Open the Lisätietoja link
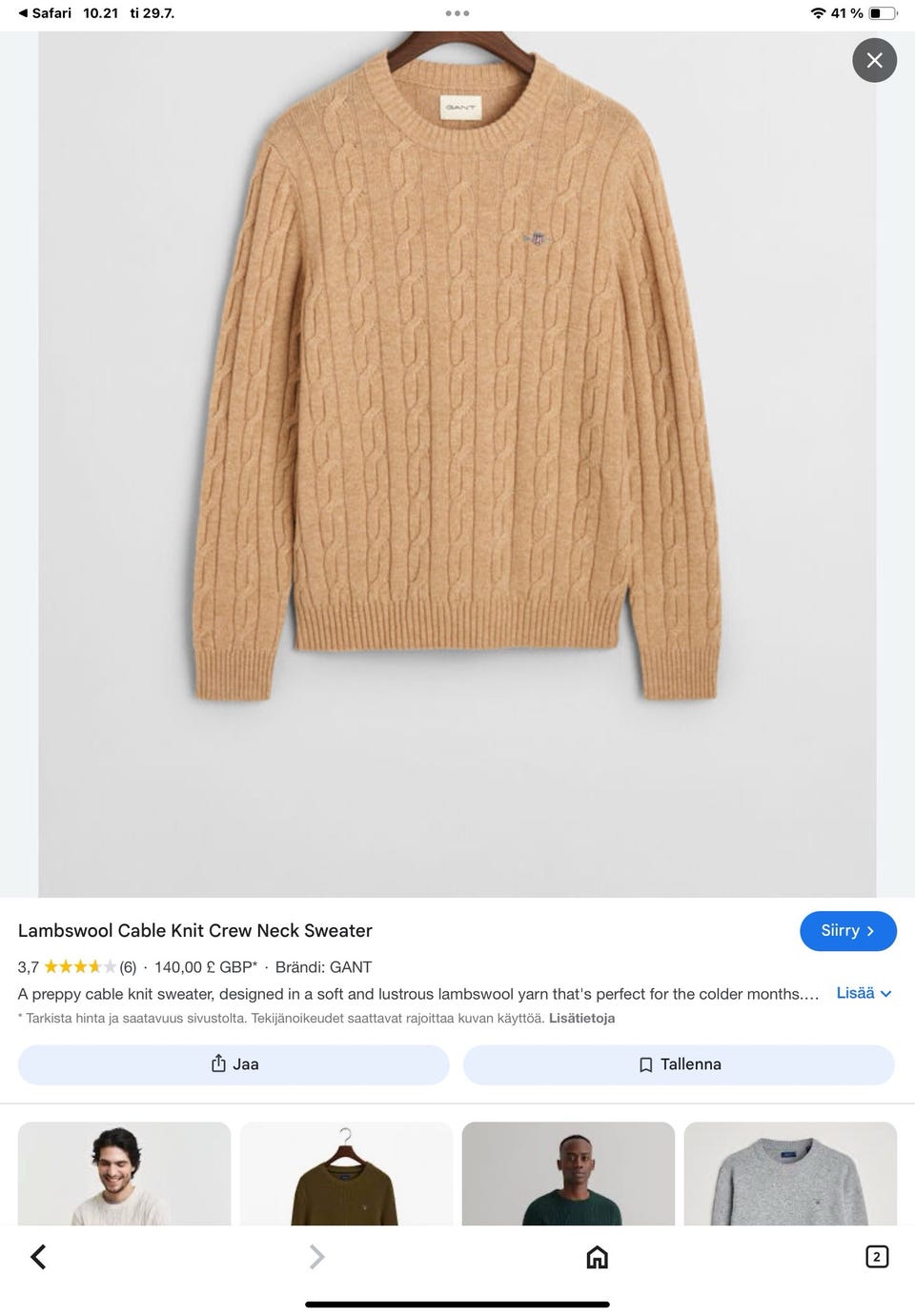Screen dimensions: 915x1316 [581, 1018]
